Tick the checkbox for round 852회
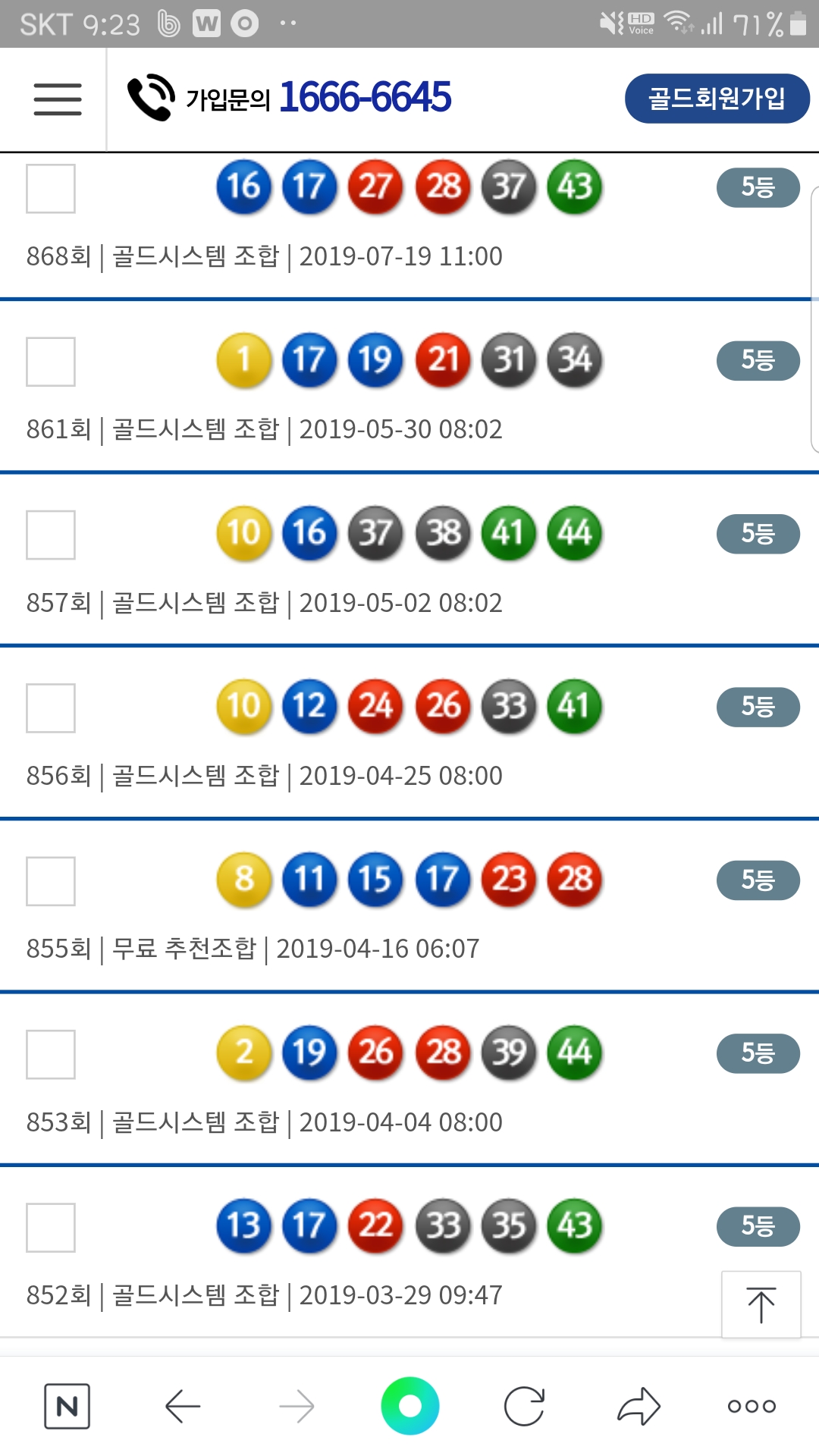This screenshot has width=819, height=1456. tap(51, 1227)
